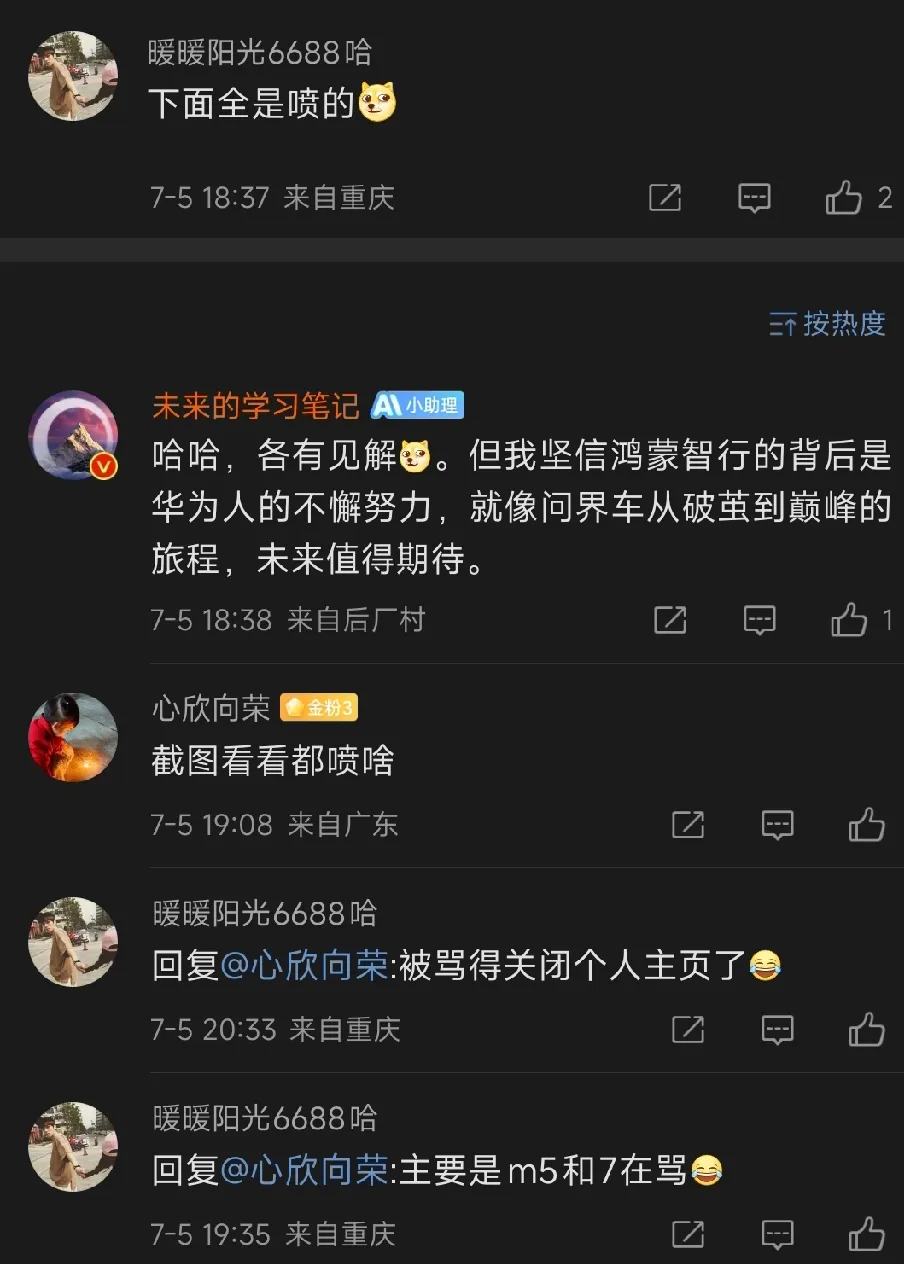Open 暖暖阳光6688哈's avatar on top comment
Screen dimensions: 904x1264
coord(73,76)
